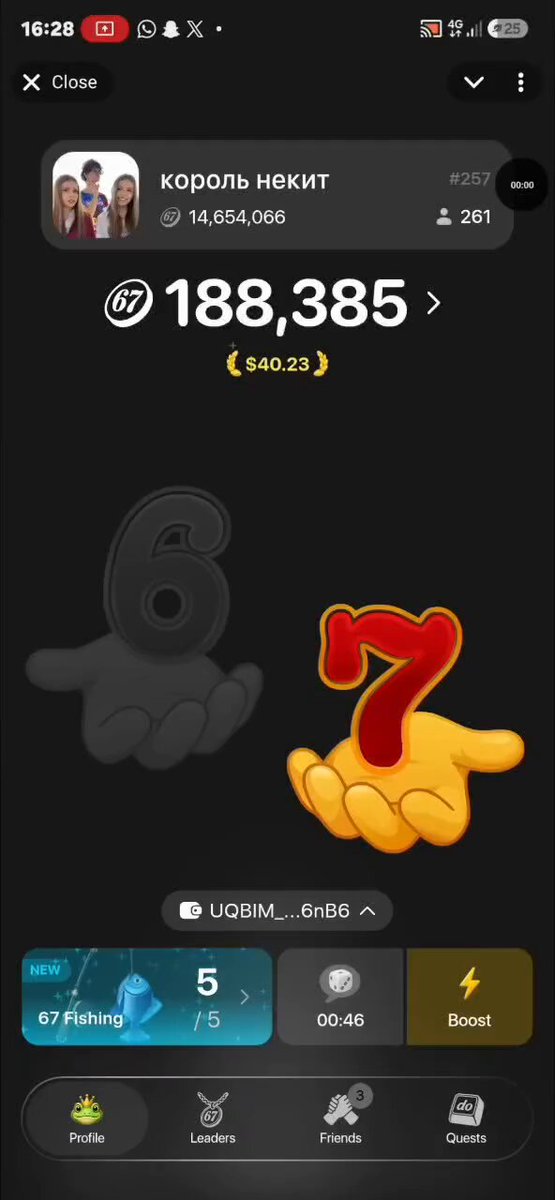Close the mini app
This screenshot has height=1200, width=555.
[61, 82]
